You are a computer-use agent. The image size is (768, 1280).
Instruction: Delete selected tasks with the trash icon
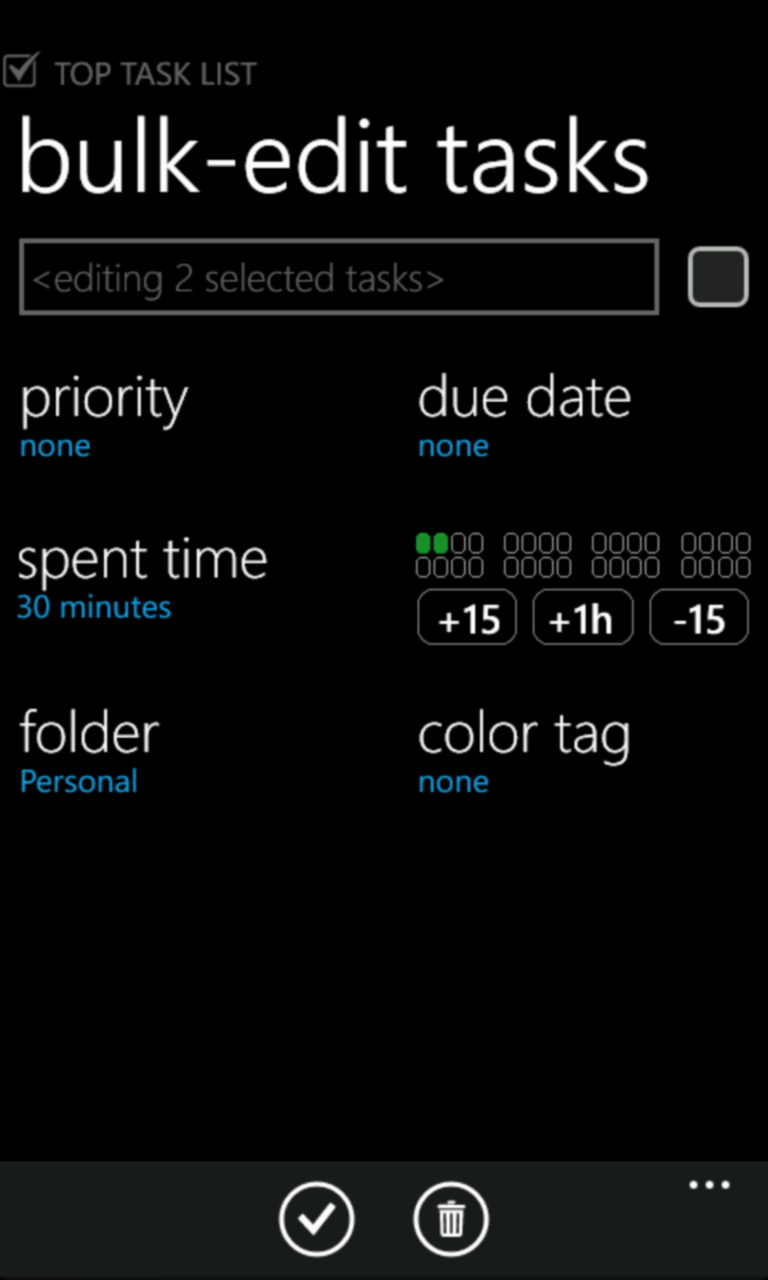451,1219
